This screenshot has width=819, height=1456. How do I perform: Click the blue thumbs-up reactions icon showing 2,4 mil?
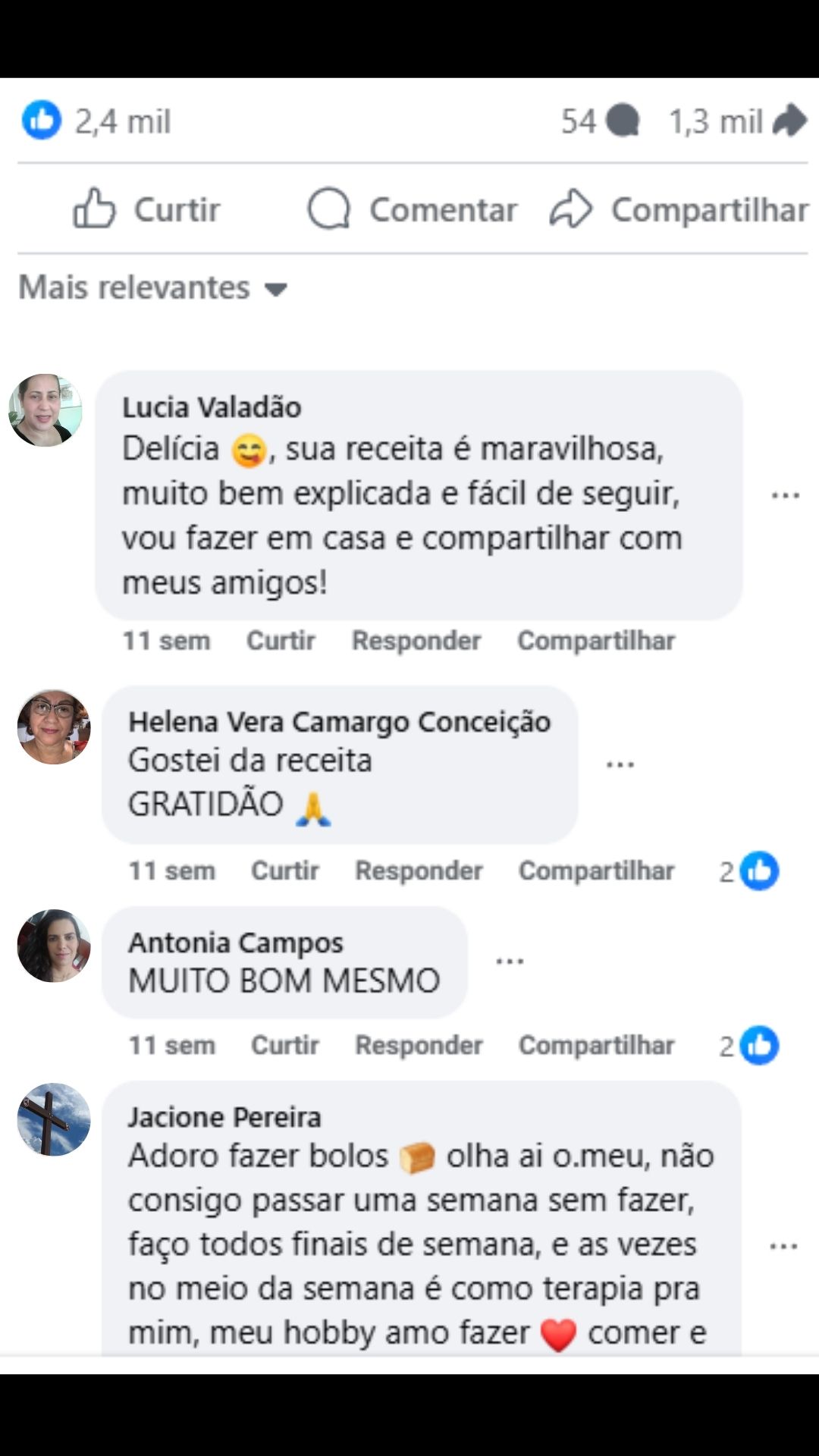(x=43, y=120)
